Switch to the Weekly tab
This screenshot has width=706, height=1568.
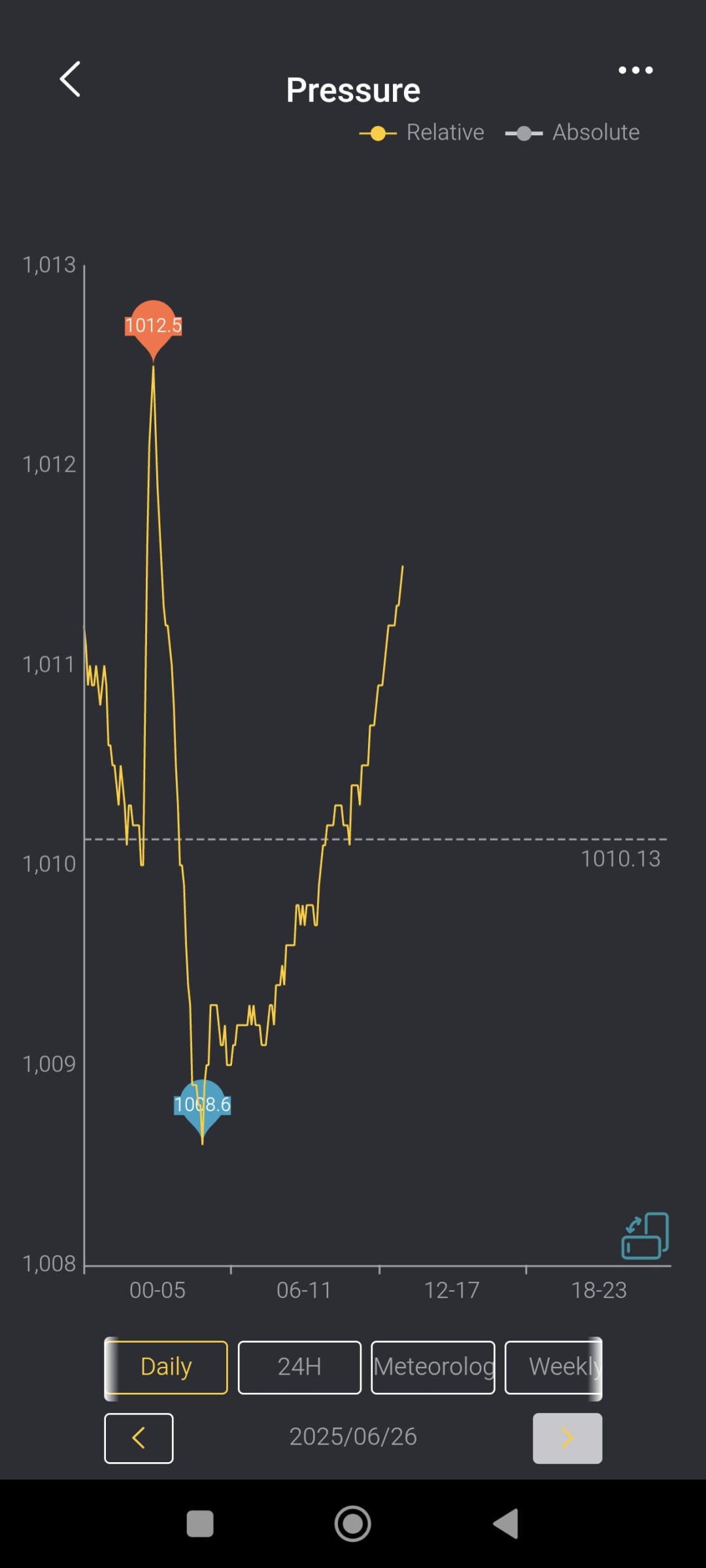click(x=553, y=1367)
